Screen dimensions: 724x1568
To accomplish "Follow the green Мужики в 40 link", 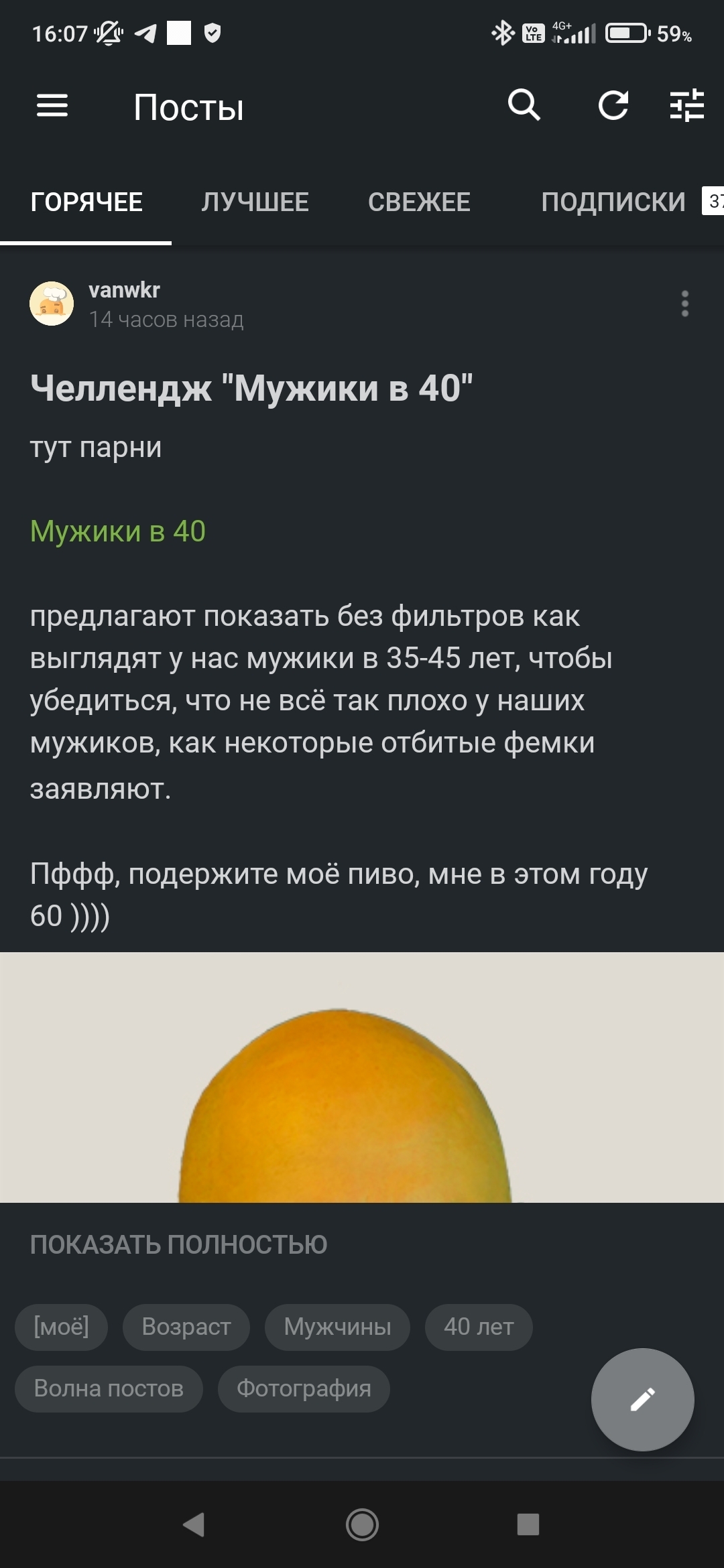I will 118,531.
